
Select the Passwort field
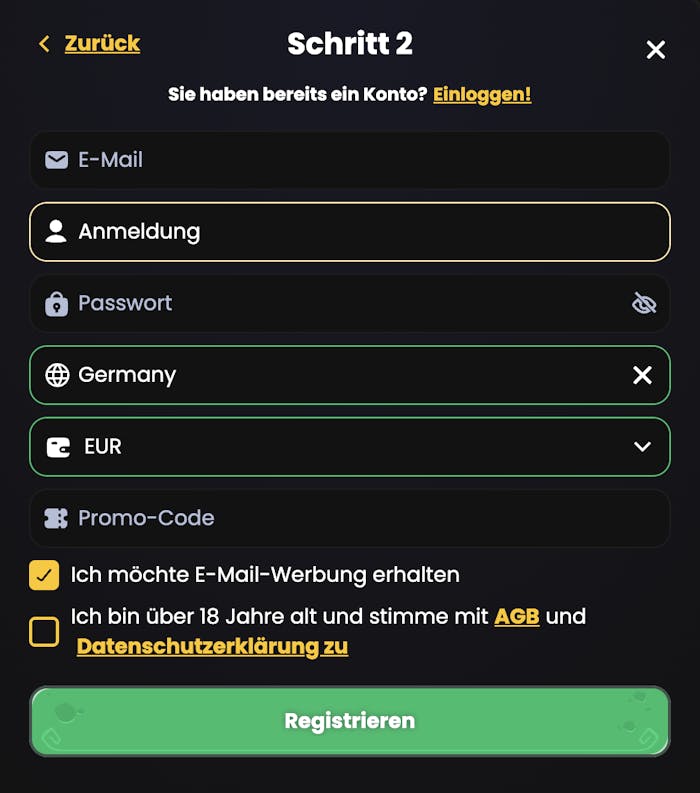coord(330,303)
